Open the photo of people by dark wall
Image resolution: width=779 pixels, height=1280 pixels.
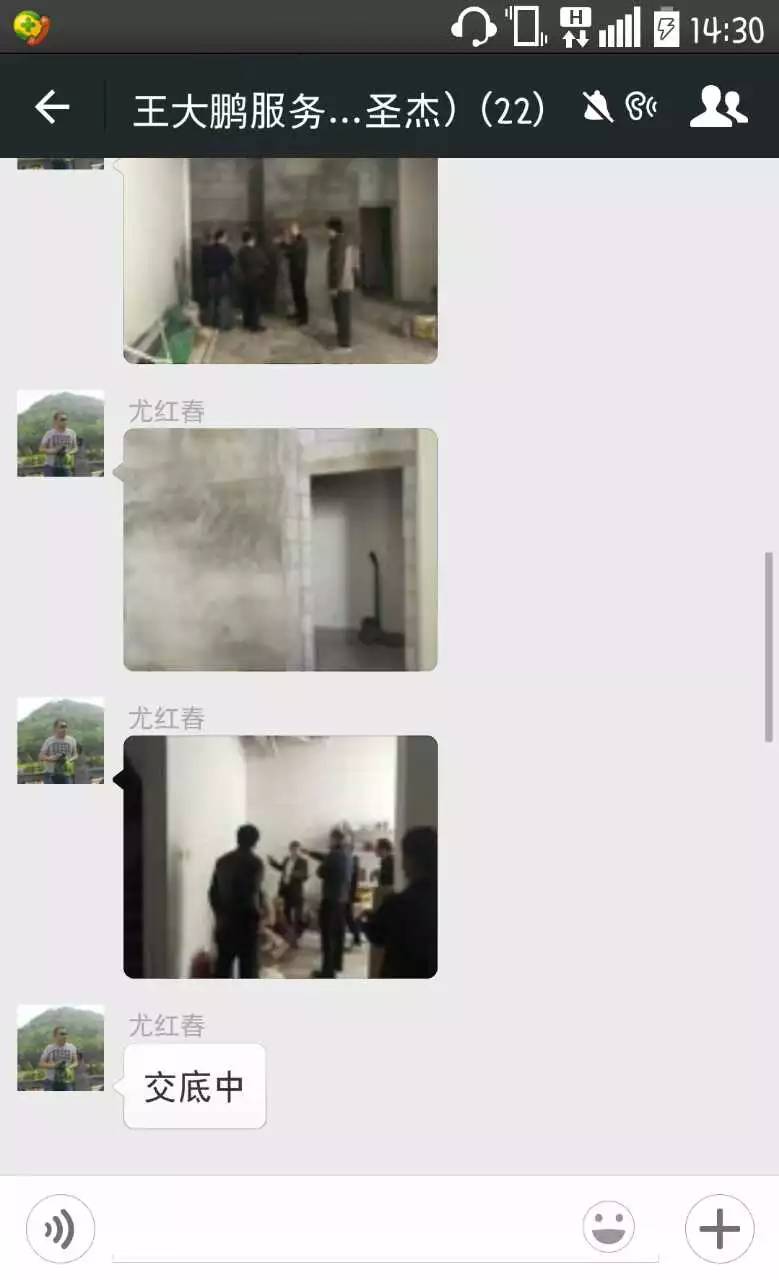(x=280, y=260)
